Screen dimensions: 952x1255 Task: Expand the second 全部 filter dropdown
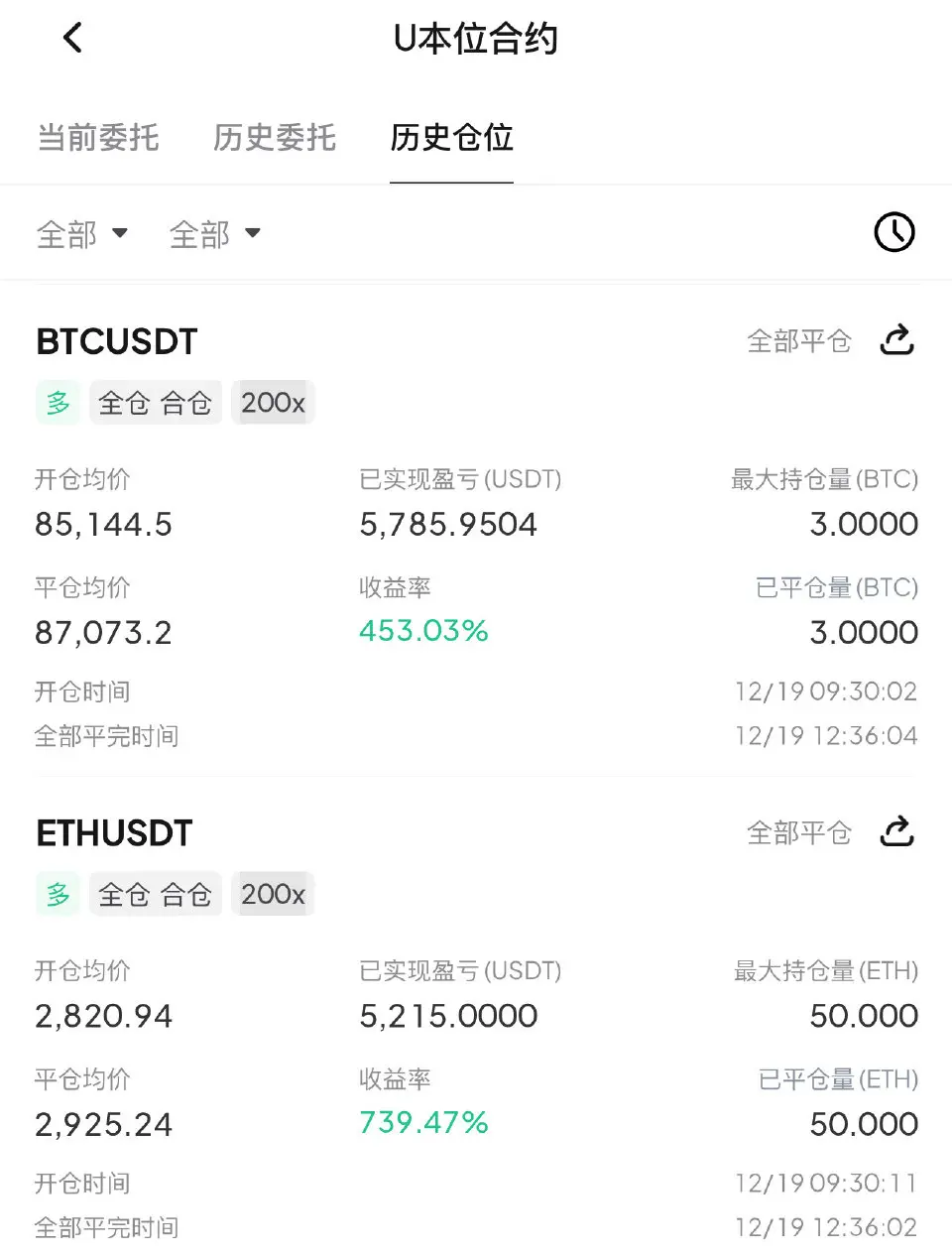pyautogui.click(x=215, y=234)
